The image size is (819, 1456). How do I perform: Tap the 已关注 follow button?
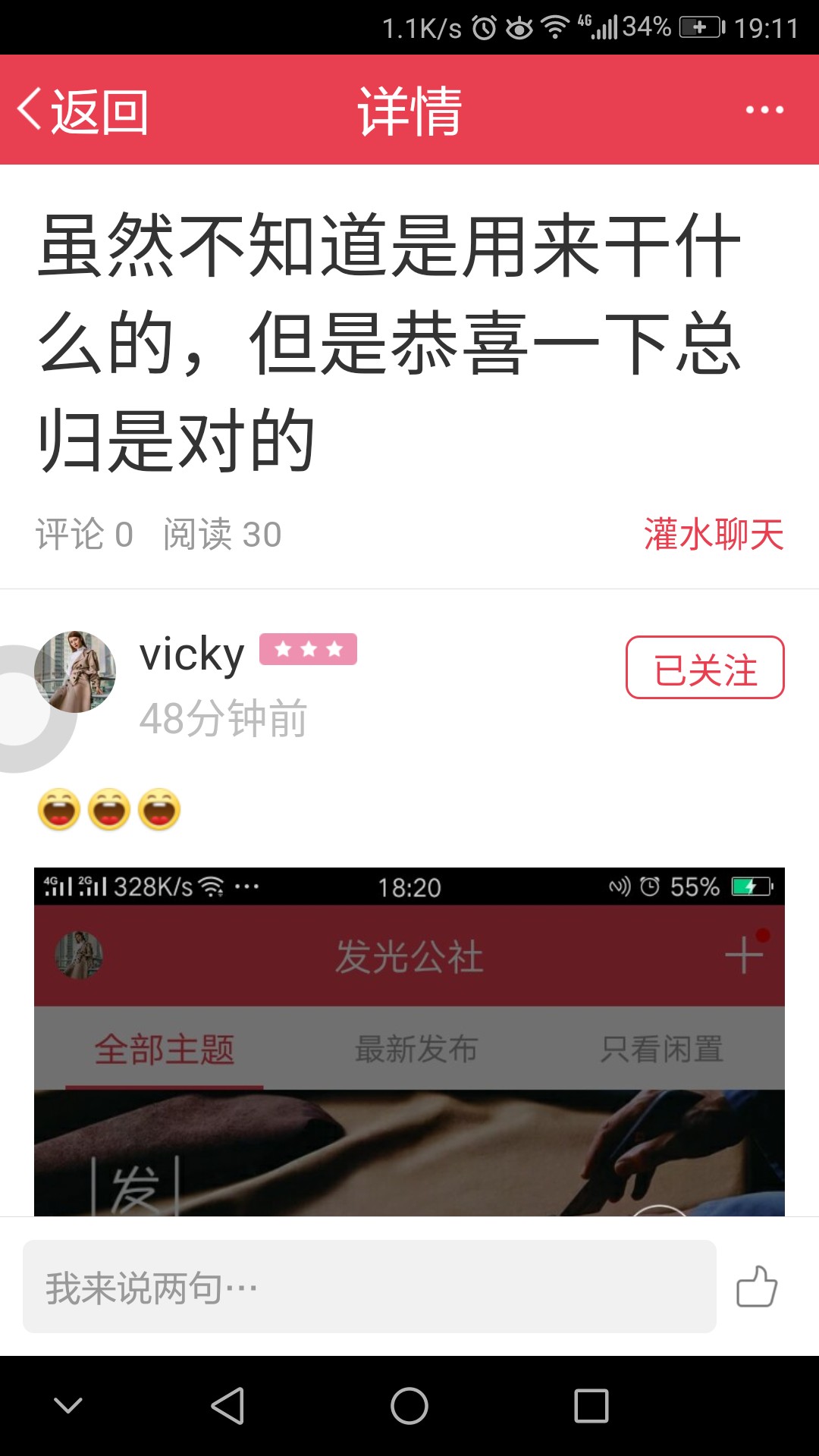tap(705, 667)
